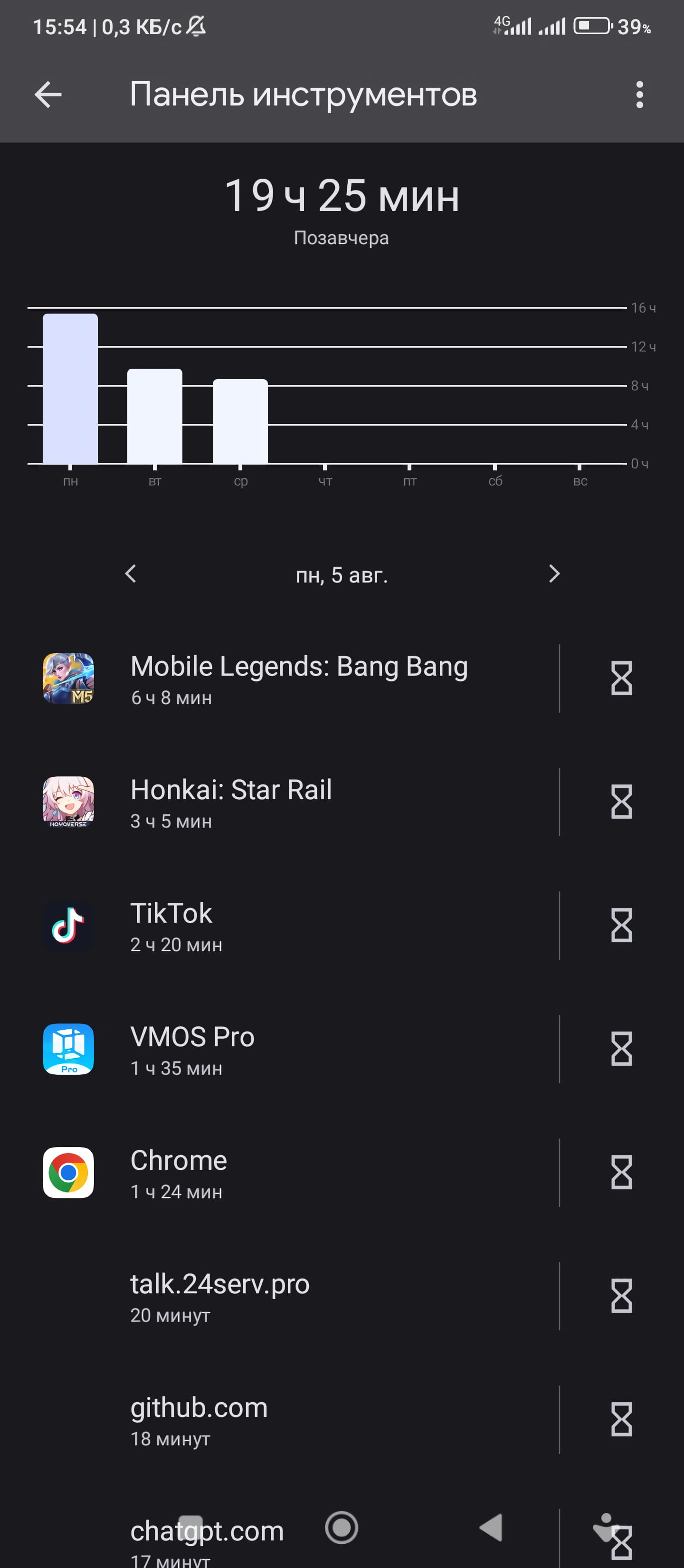Screen dimensions: 684x1568
Task: Go to the next day
Action: click(554, 574)
